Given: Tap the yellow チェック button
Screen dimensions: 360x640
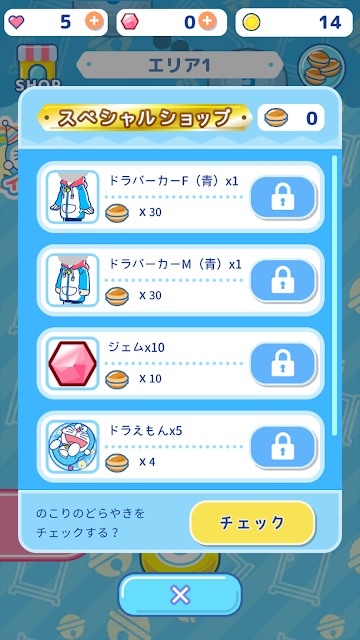Looking at the screenshot, I should pos(252,523).
